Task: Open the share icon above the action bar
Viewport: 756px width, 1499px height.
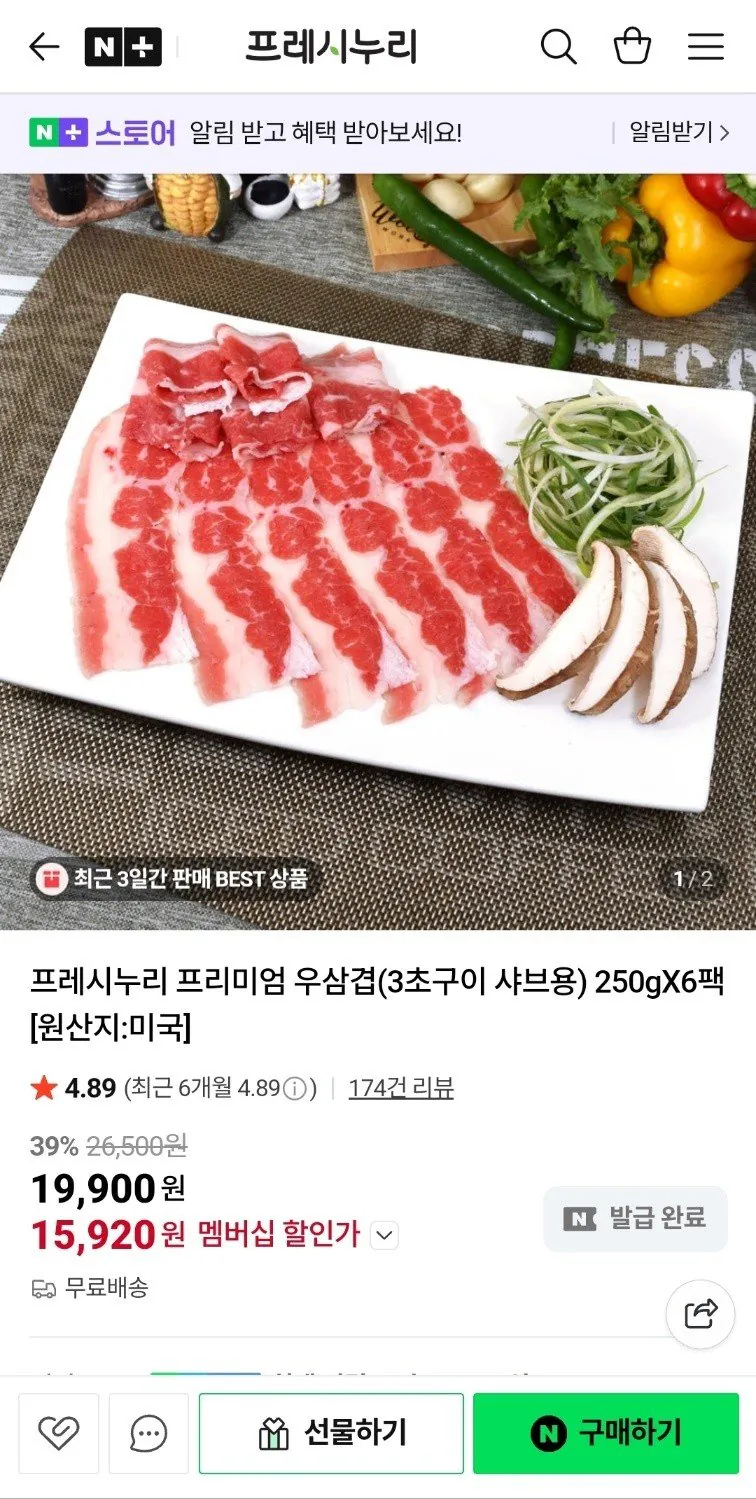Action: 700,1314
